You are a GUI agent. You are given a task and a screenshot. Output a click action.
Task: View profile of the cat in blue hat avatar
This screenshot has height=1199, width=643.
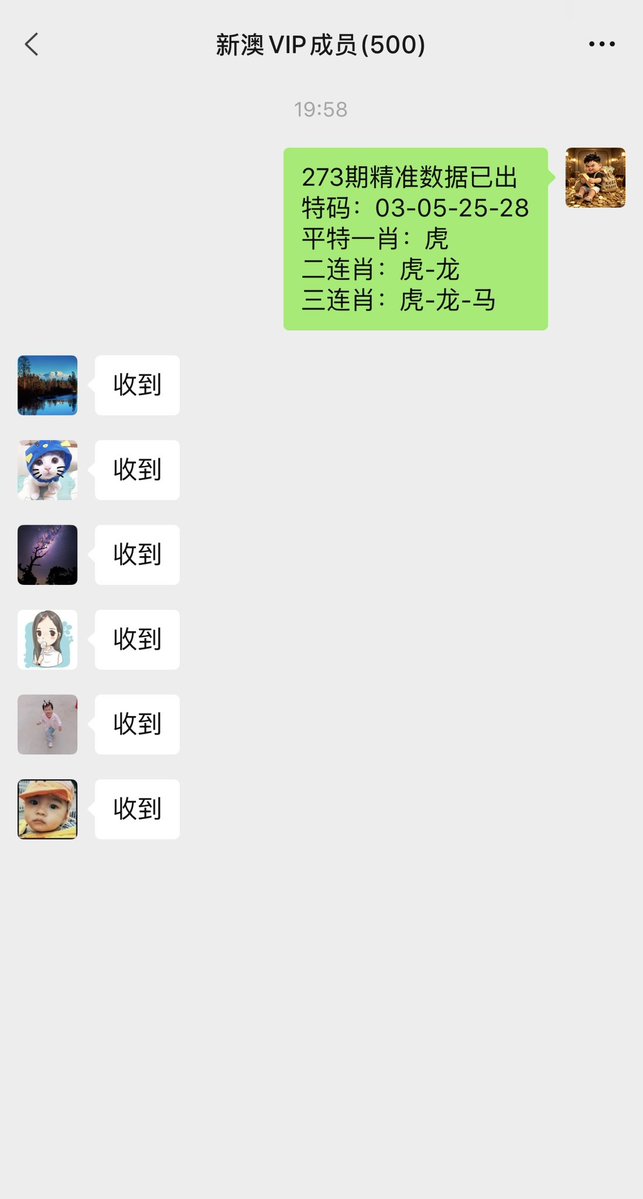tap(47, 470)
